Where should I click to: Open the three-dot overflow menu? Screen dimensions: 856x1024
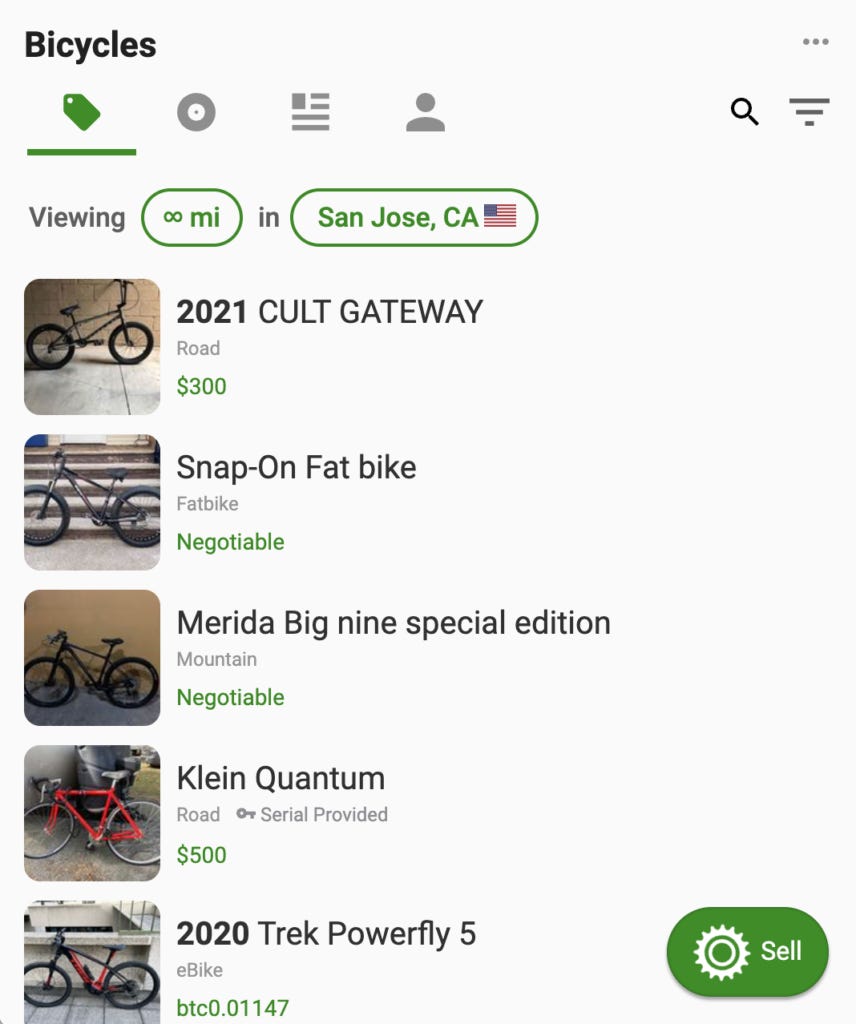815,42
